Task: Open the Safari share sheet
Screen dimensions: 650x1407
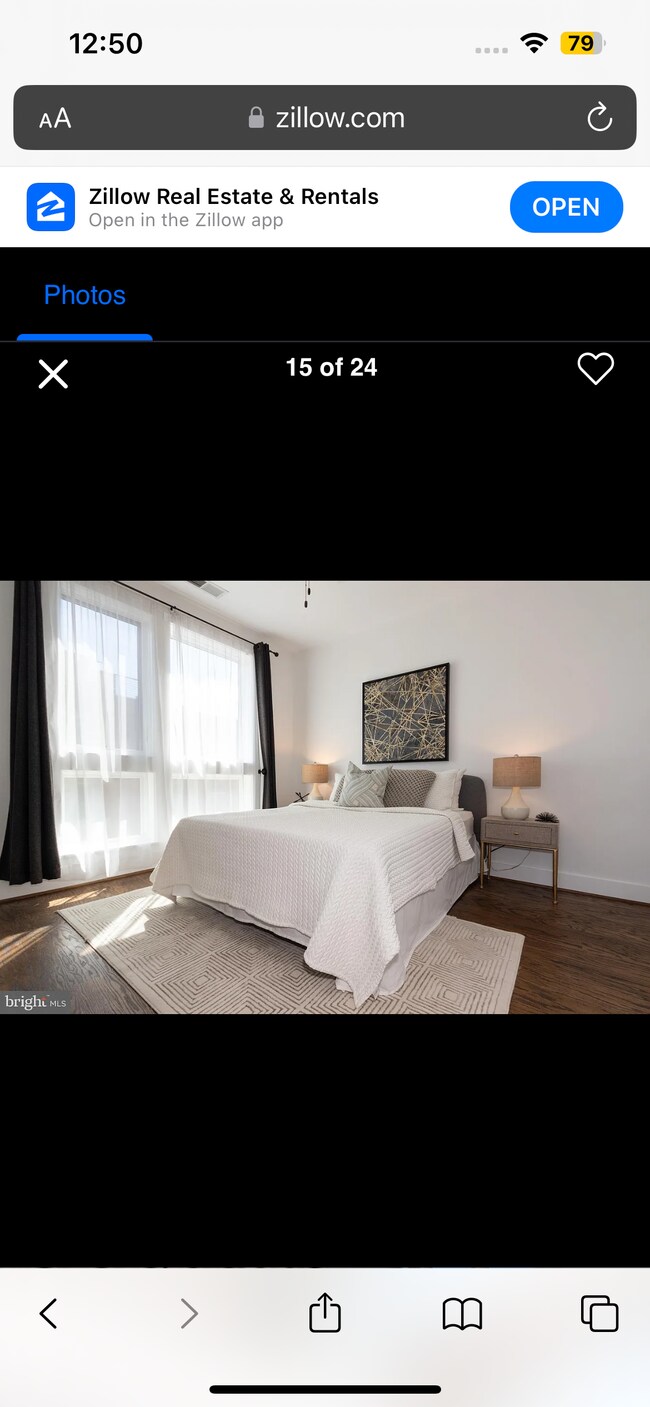Action: (x=325, y=1313)
